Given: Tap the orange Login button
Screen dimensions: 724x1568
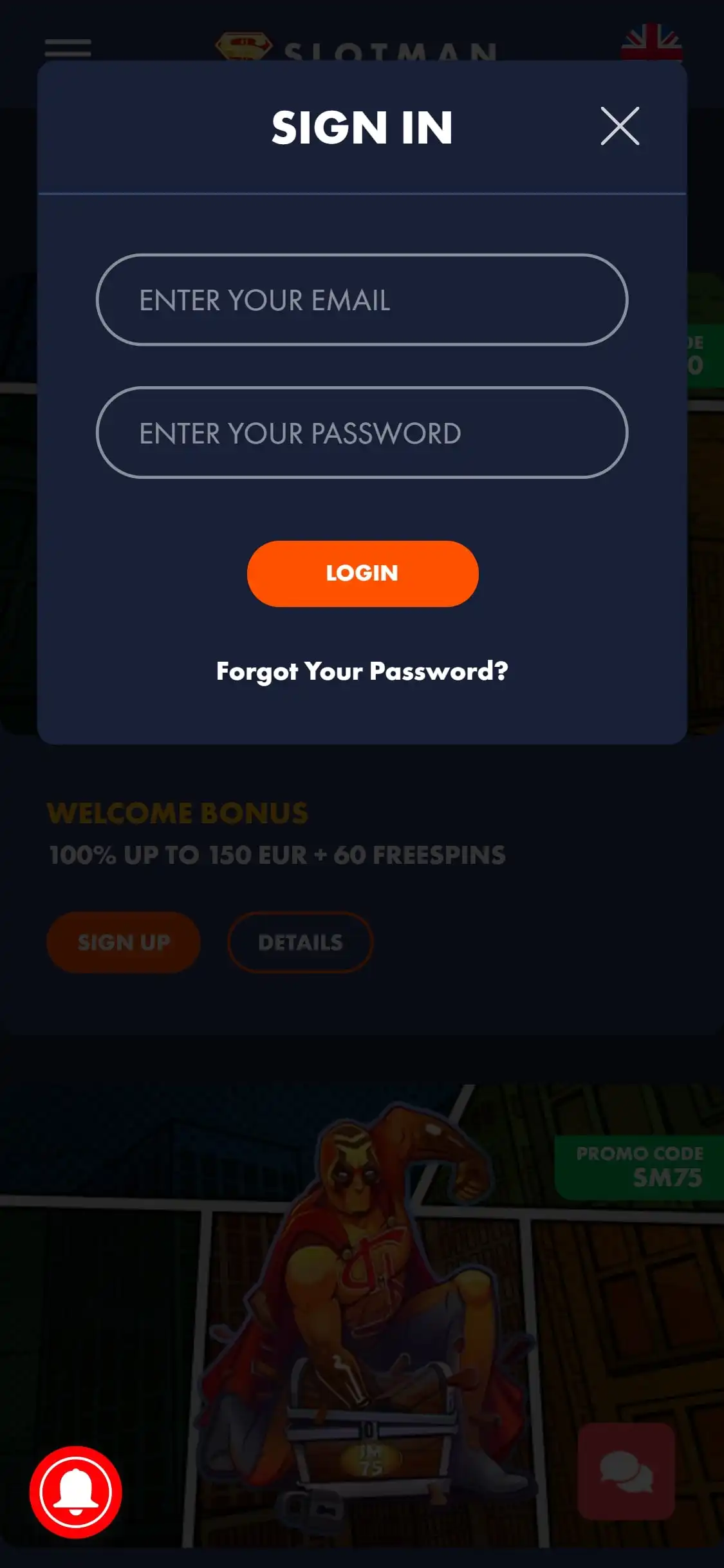Looking at the screenshot, I should 362,574.
